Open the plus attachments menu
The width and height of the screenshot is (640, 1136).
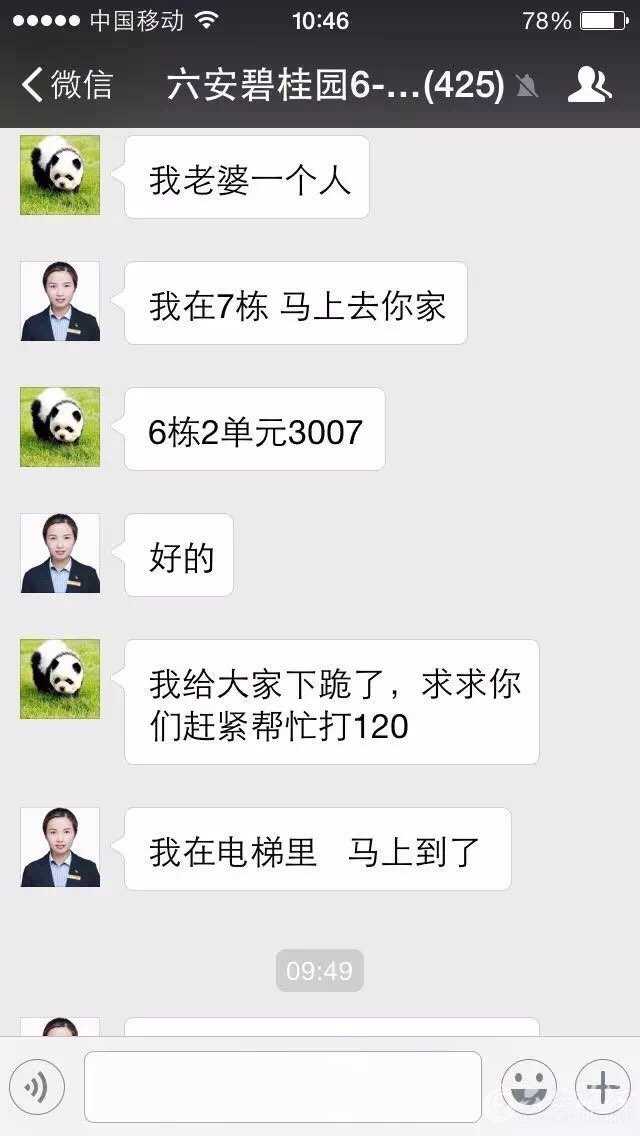pyautogui.click(x=602, y=1086)
